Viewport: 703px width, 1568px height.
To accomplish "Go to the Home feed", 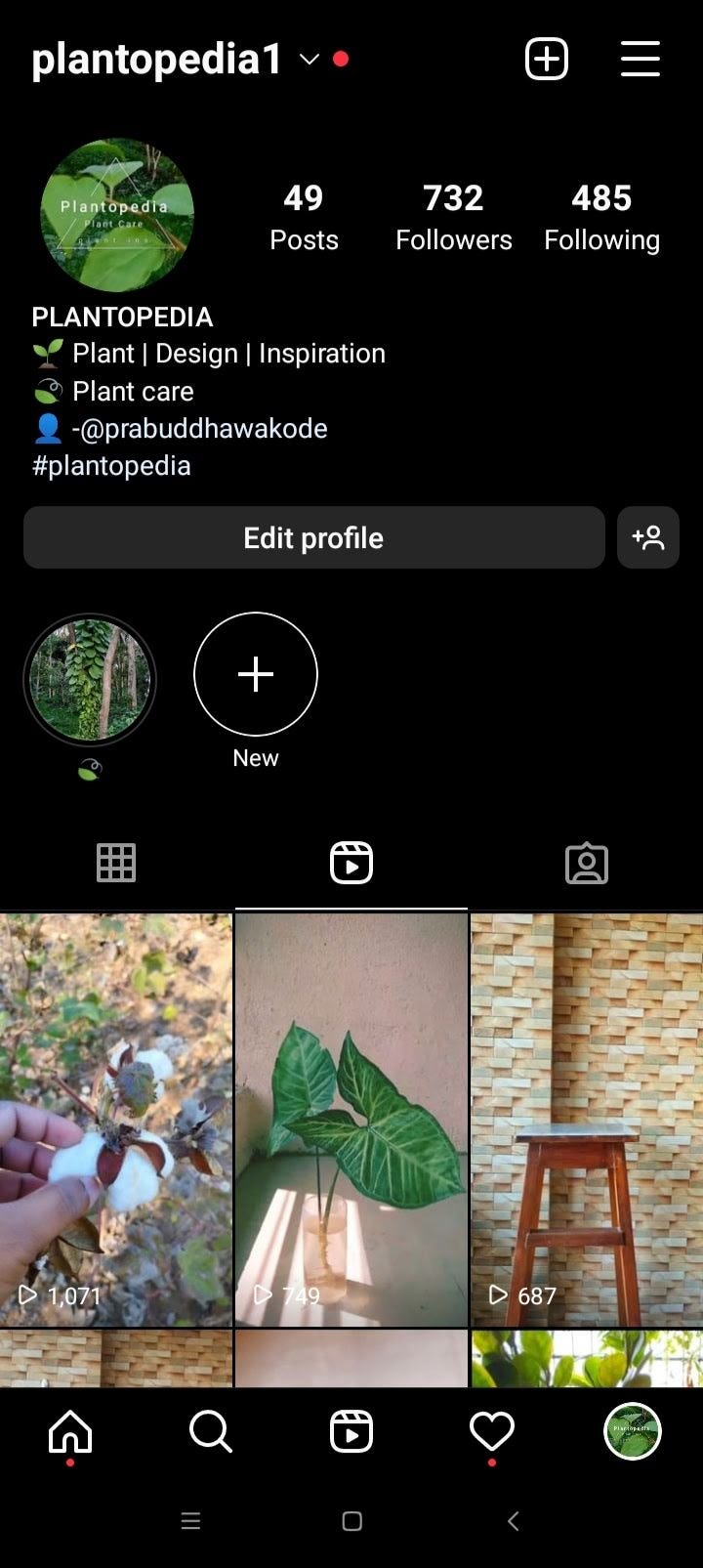I will (x=70, y=1432).
